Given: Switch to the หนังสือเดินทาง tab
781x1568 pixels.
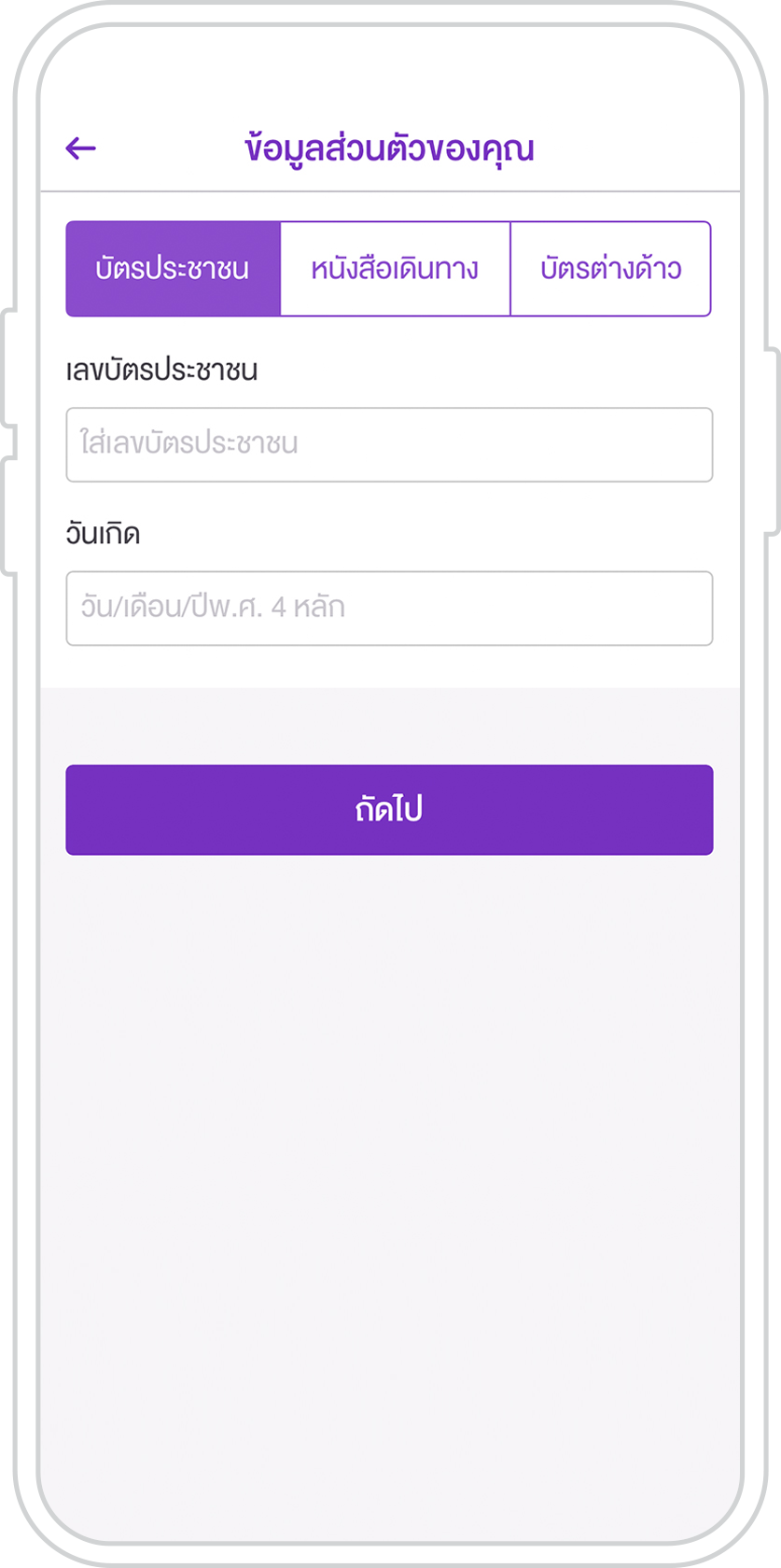Looking at the screenshot, I should (x=395, y=269).
